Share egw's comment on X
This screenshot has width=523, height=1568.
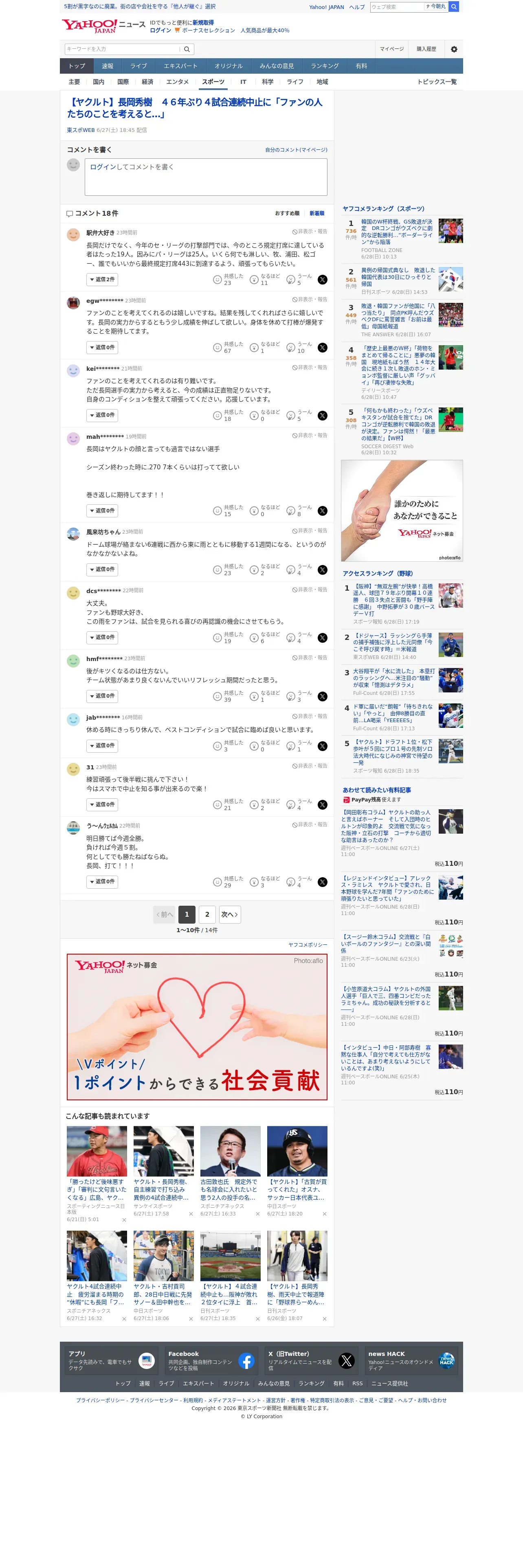(322, 348)
